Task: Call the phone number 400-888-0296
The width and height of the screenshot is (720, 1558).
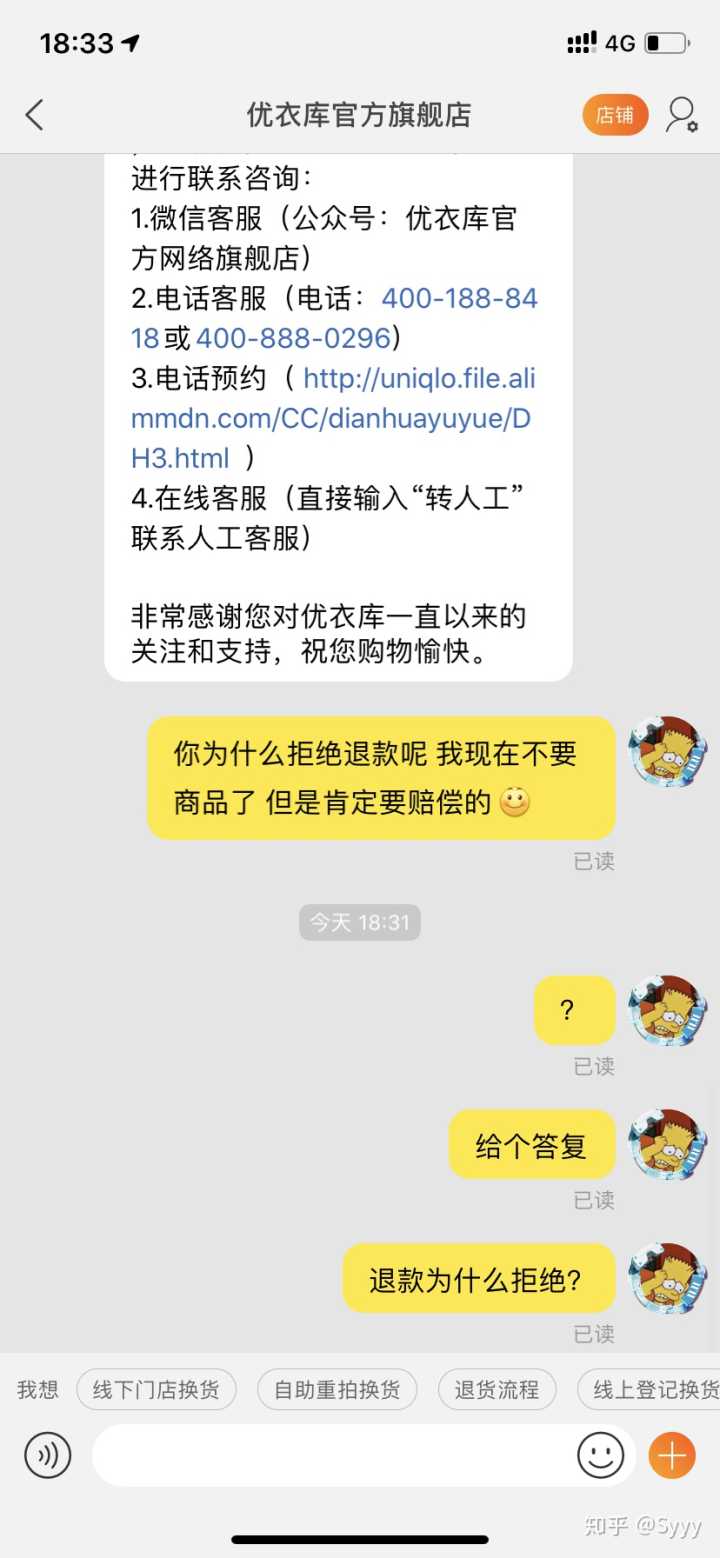Action: tap(293, 338)
